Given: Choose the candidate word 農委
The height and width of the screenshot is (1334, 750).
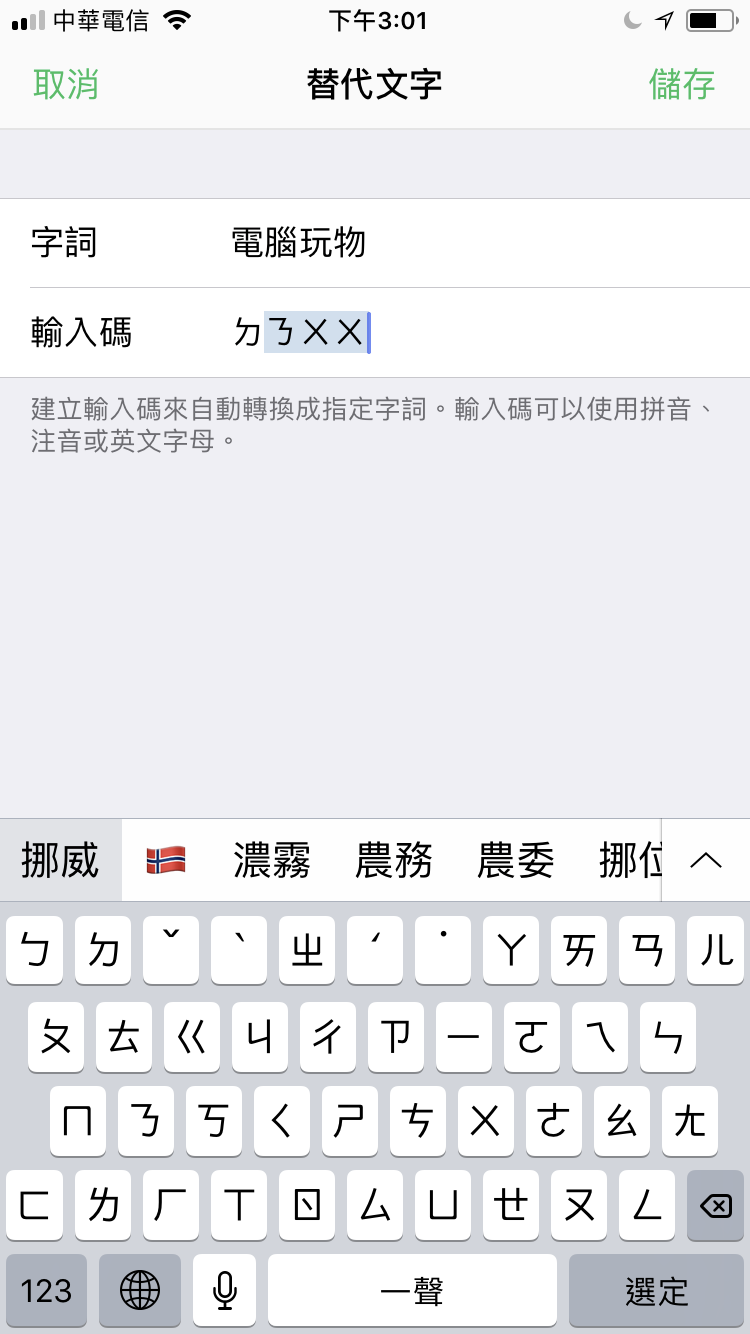Looking at the screenshot, I should [x=516, y=861].
